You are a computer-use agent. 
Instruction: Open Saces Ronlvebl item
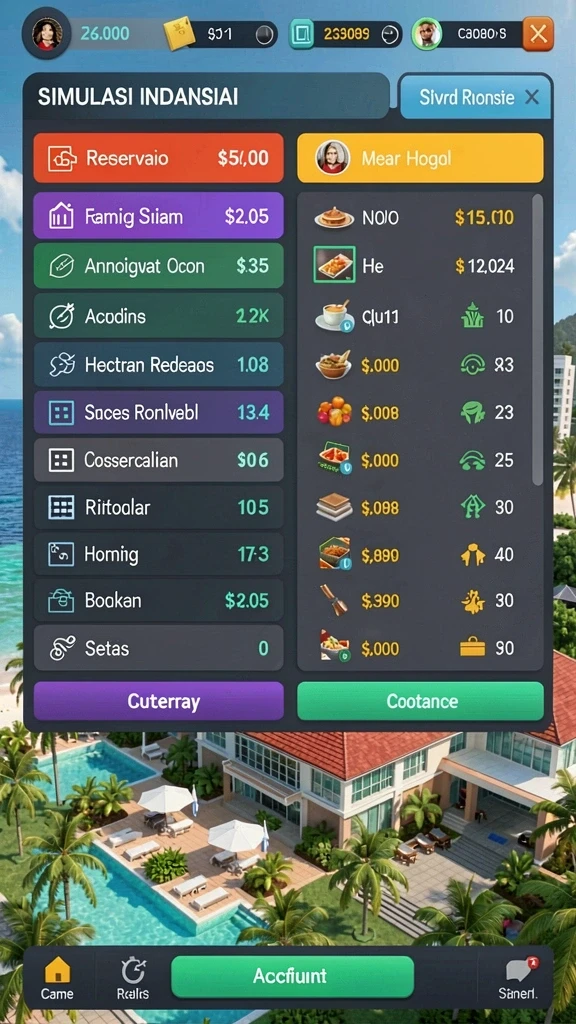(159, 412)
